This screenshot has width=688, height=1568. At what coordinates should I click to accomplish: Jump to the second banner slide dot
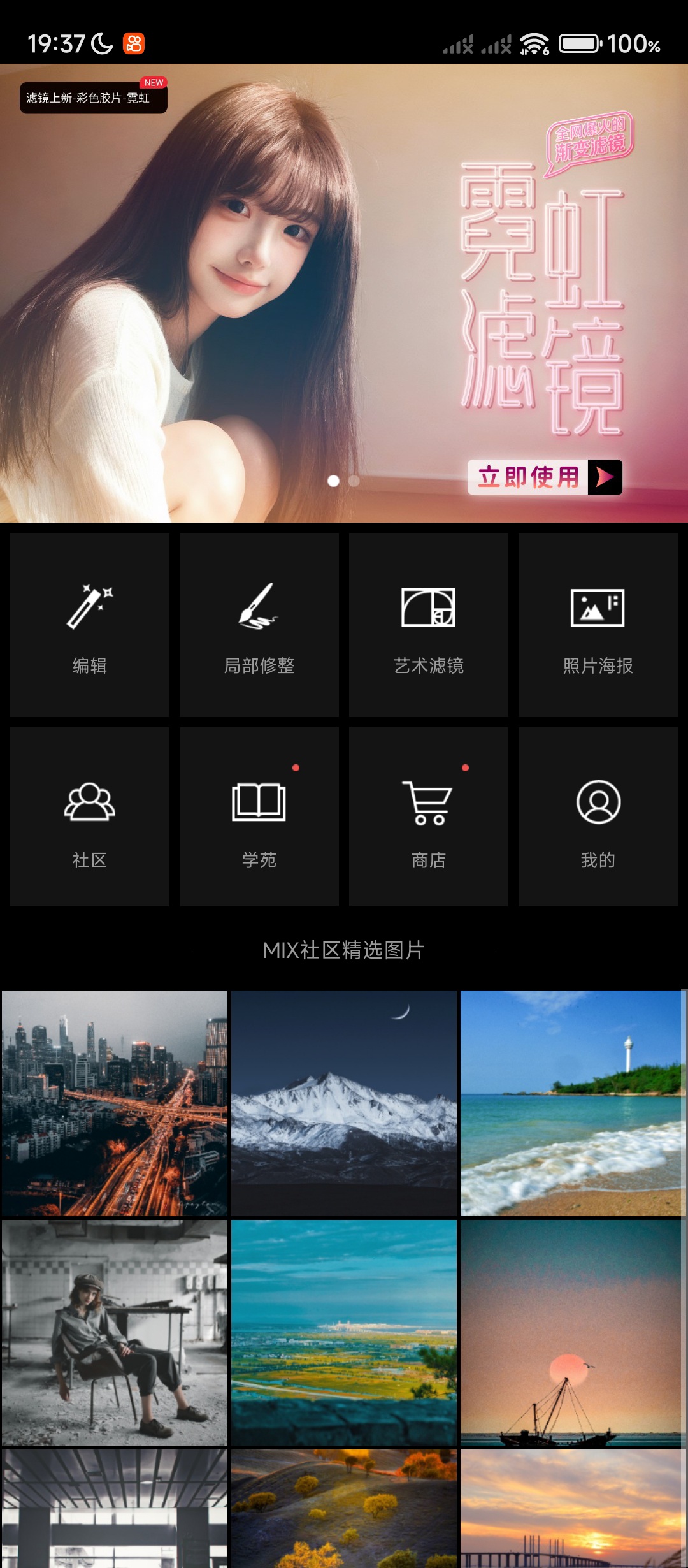[x=354, y=481]
